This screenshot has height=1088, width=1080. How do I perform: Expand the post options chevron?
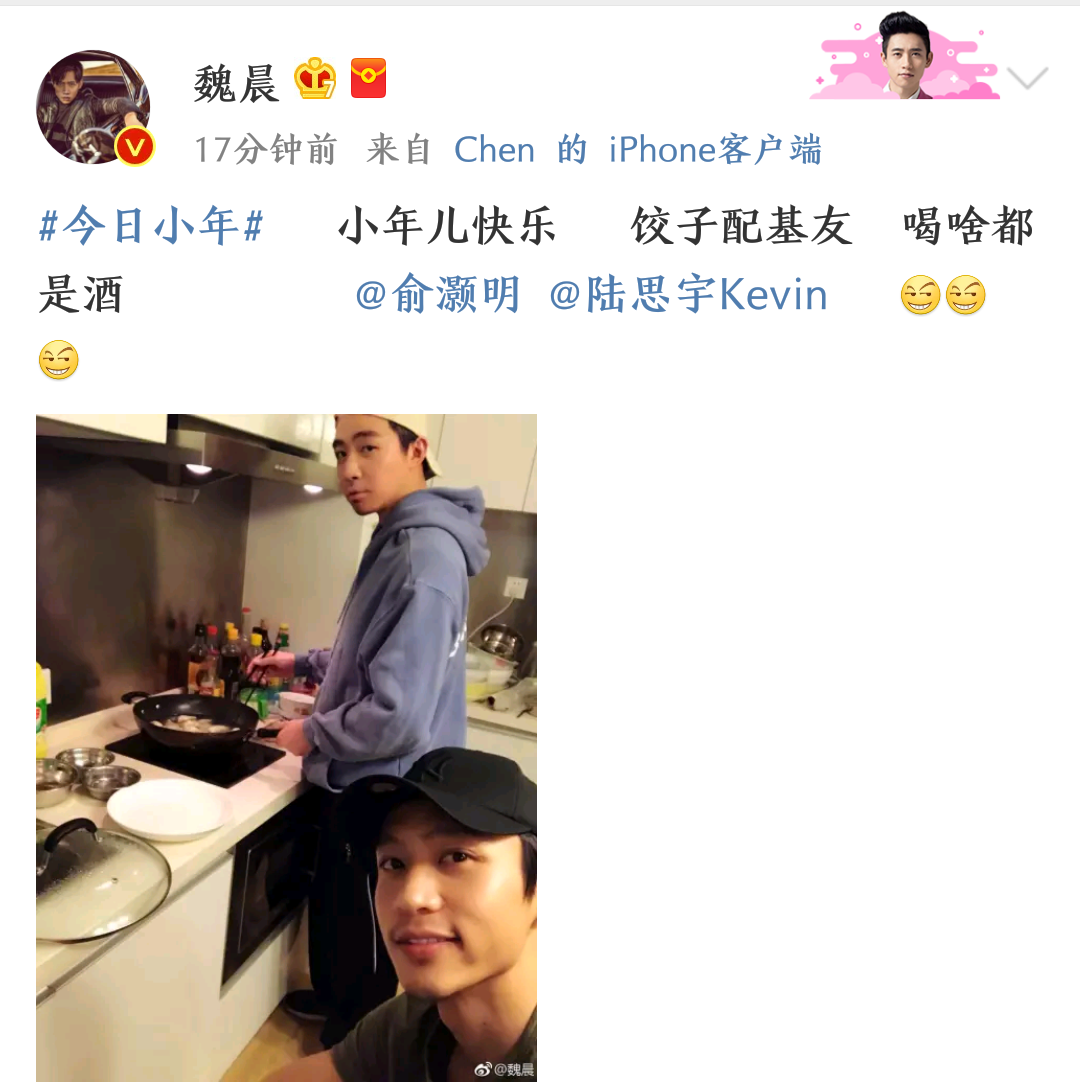1027,78
